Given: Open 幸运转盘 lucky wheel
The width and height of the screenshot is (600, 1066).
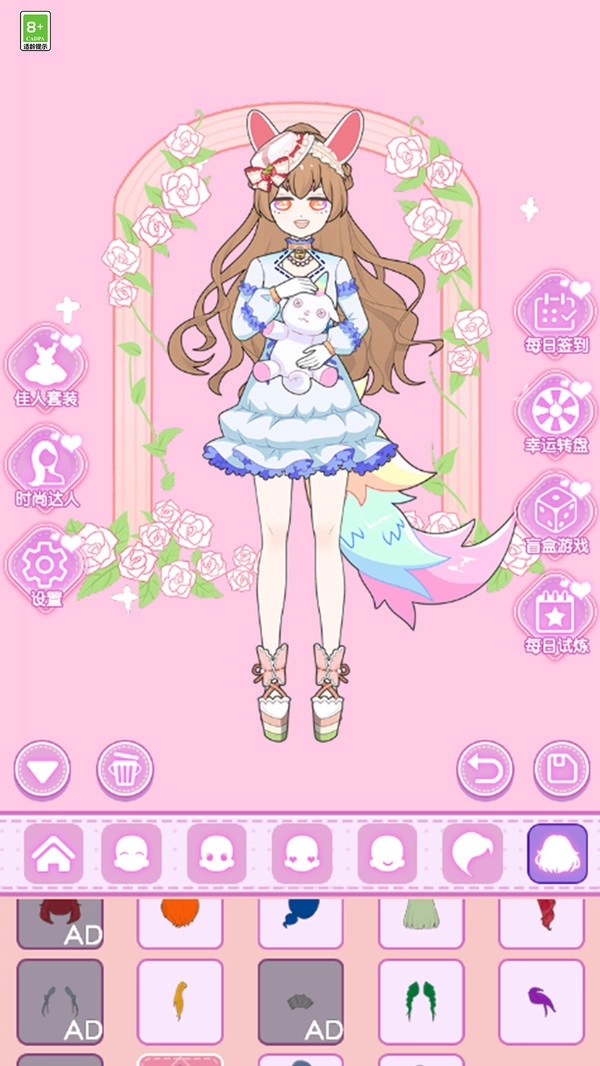Looking at the screenshot, I should click(x=555, y=412).
